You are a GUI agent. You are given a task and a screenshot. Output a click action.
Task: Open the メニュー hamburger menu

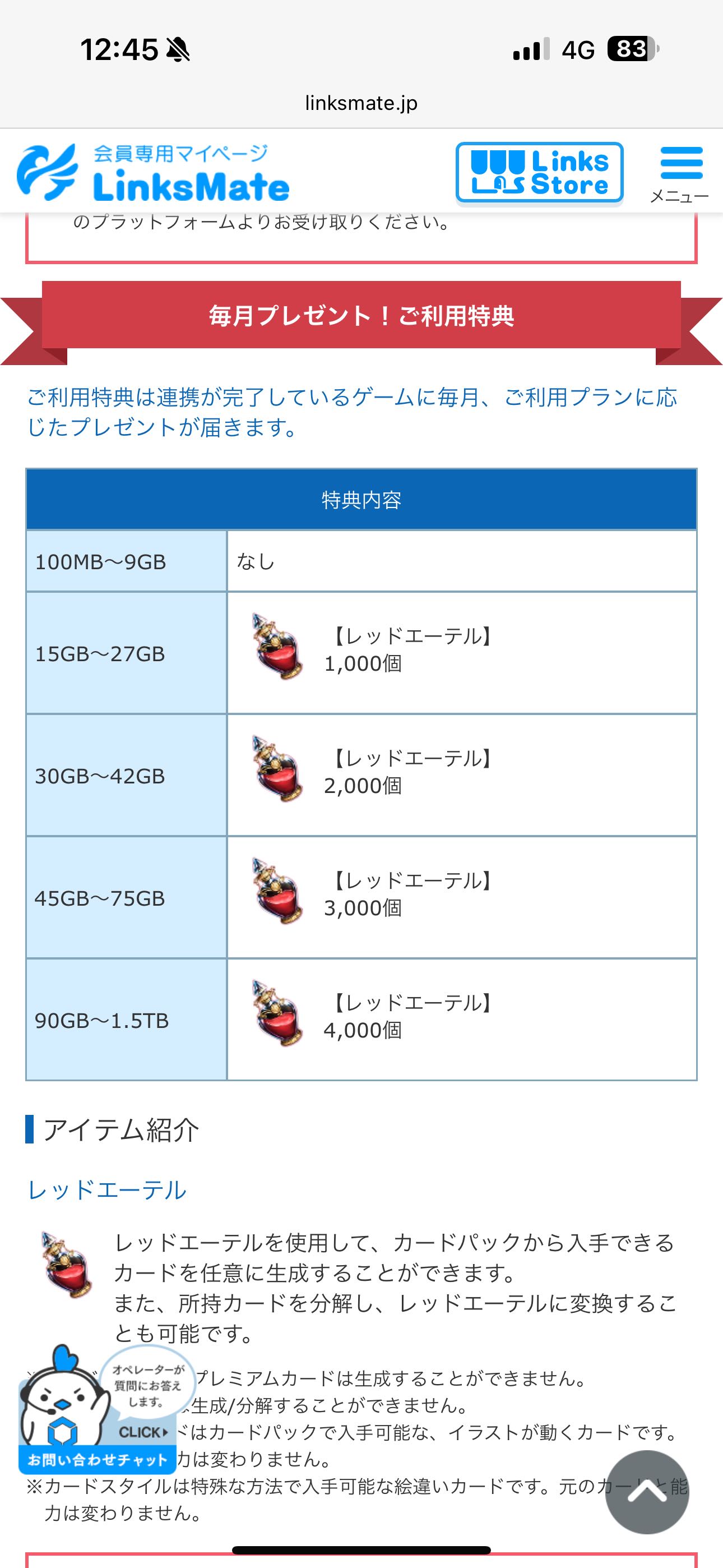(680, 174)
